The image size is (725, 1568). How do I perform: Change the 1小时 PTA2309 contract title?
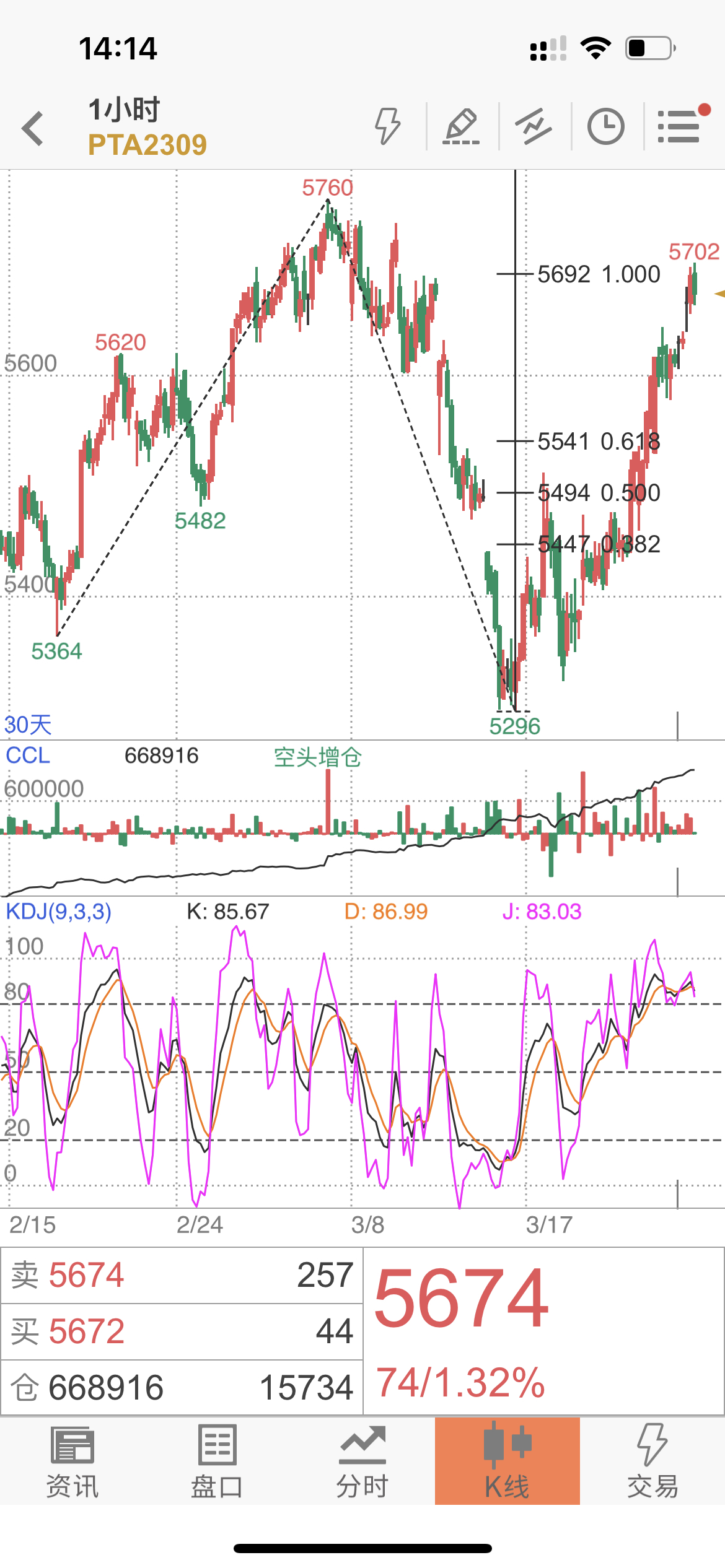click(x=147, y=127)
